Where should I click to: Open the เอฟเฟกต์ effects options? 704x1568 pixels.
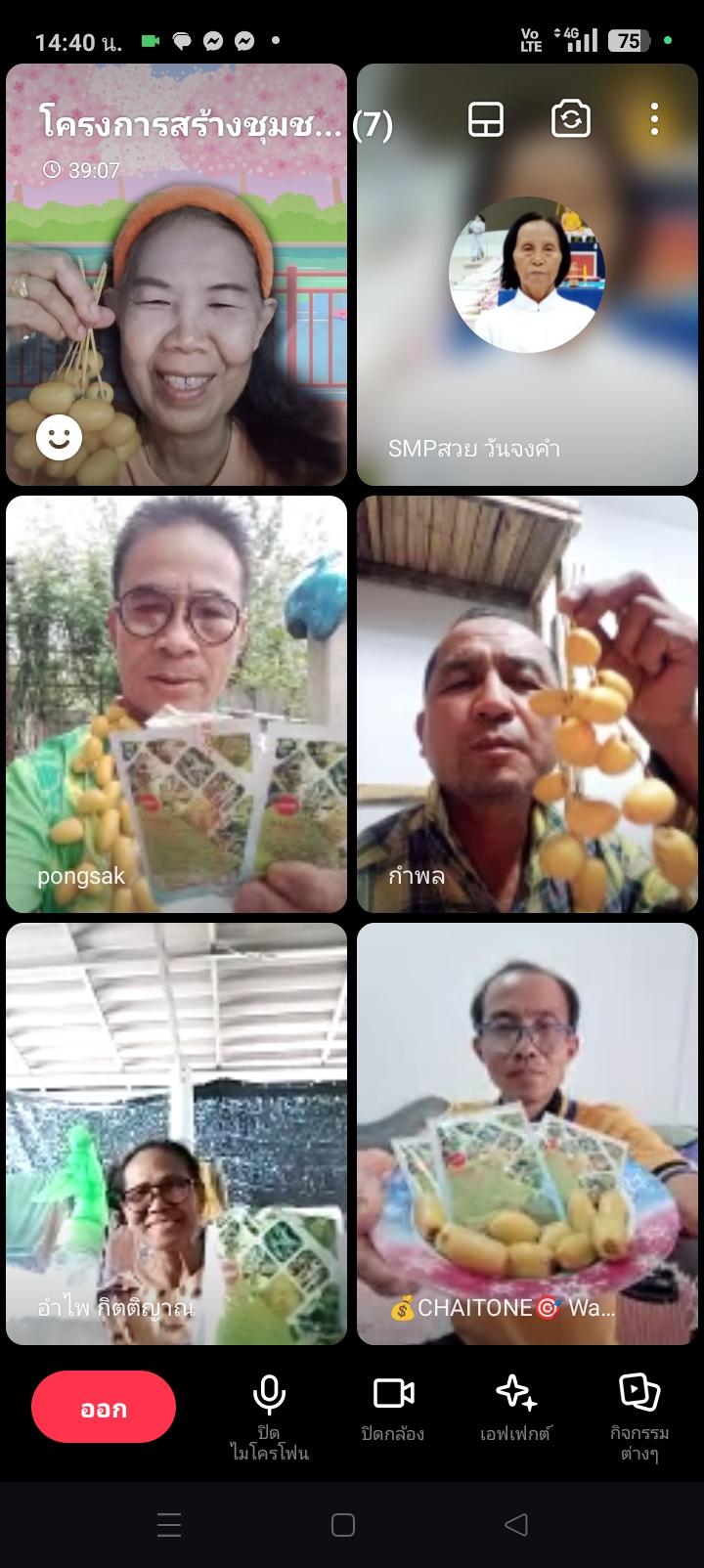tap(516, 1408)
